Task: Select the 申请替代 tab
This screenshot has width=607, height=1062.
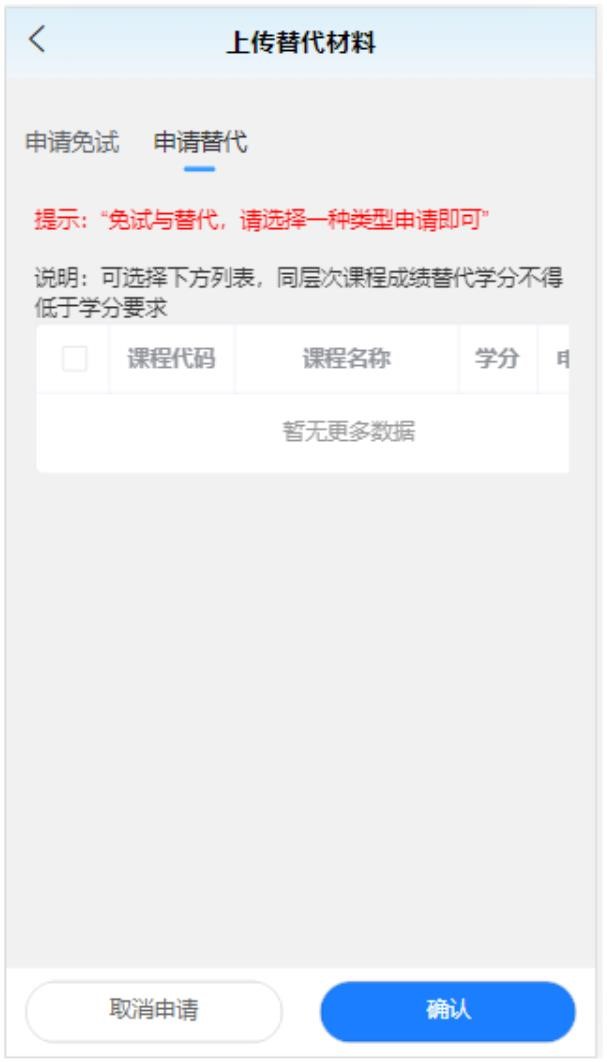Action: click(x=199, y=142)
